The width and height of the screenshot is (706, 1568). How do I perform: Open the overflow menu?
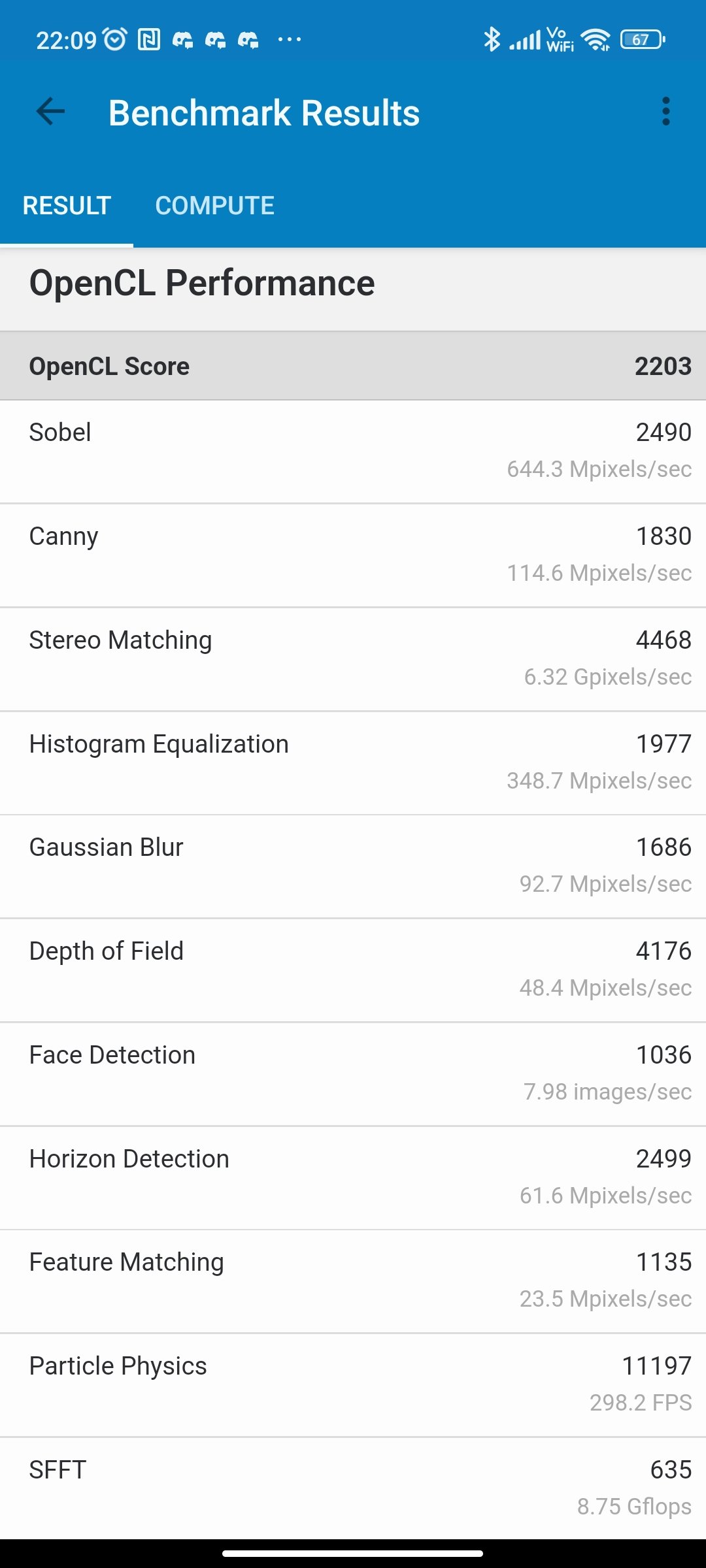pyautogui.click(x=665, y=112)
